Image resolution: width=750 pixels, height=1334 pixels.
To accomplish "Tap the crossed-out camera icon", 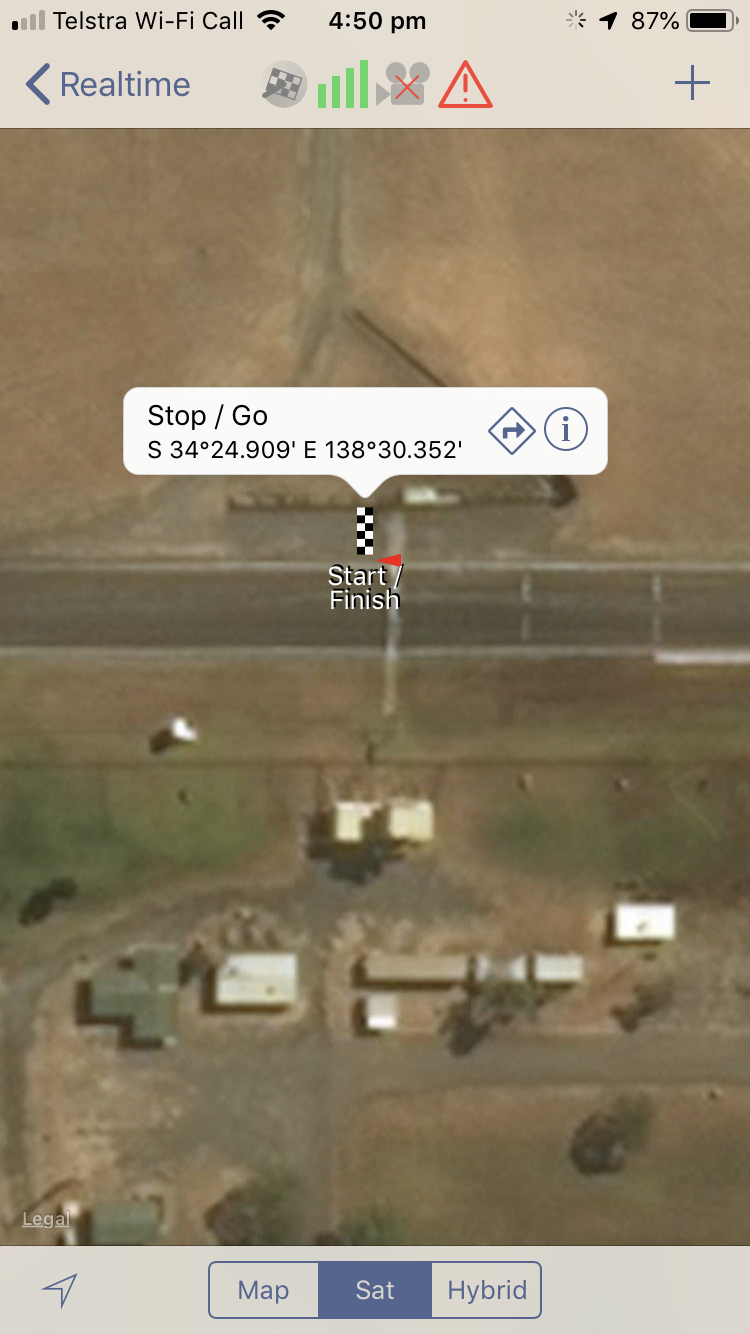I will pyautogui.click(x=403, y=85).
